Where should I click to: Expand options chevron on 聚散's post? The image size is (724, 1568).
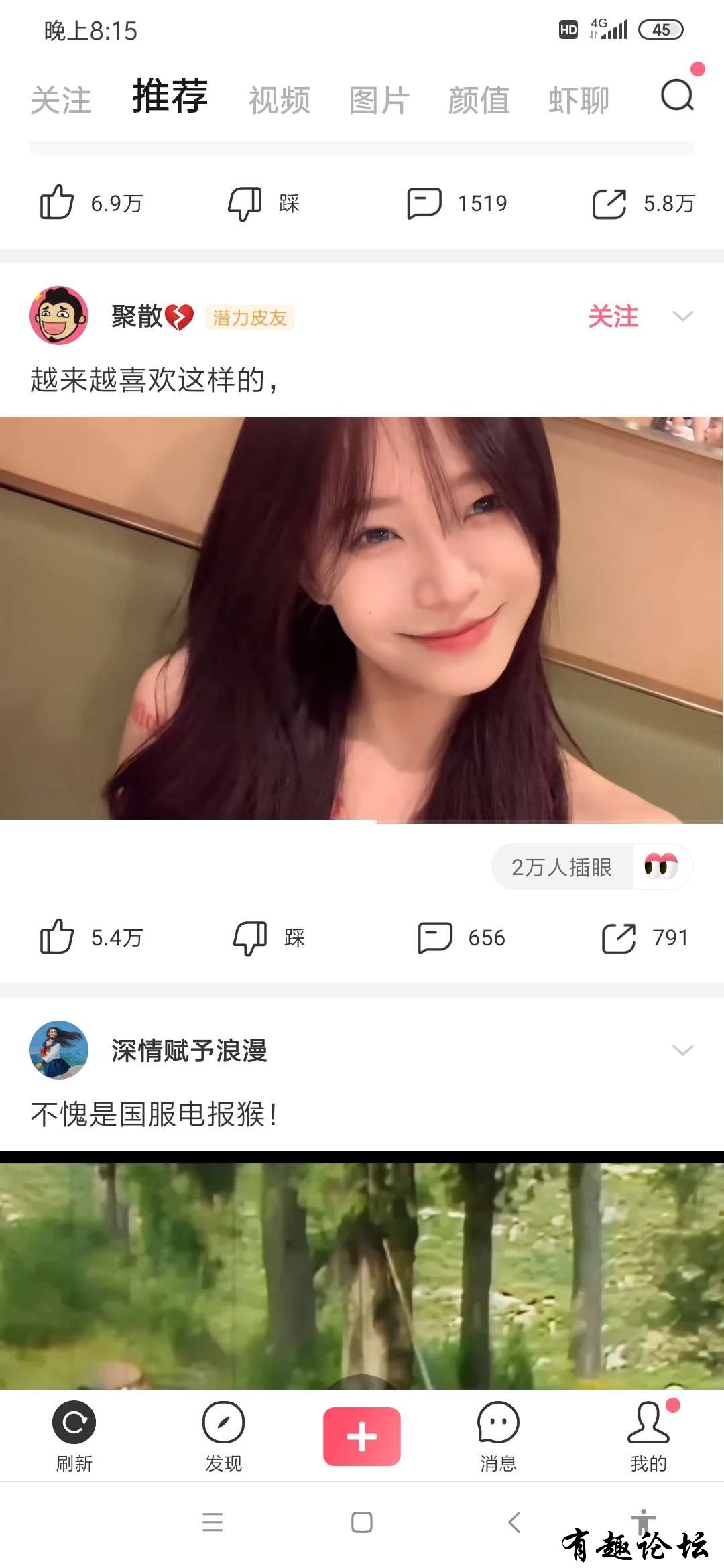[682, 316]
